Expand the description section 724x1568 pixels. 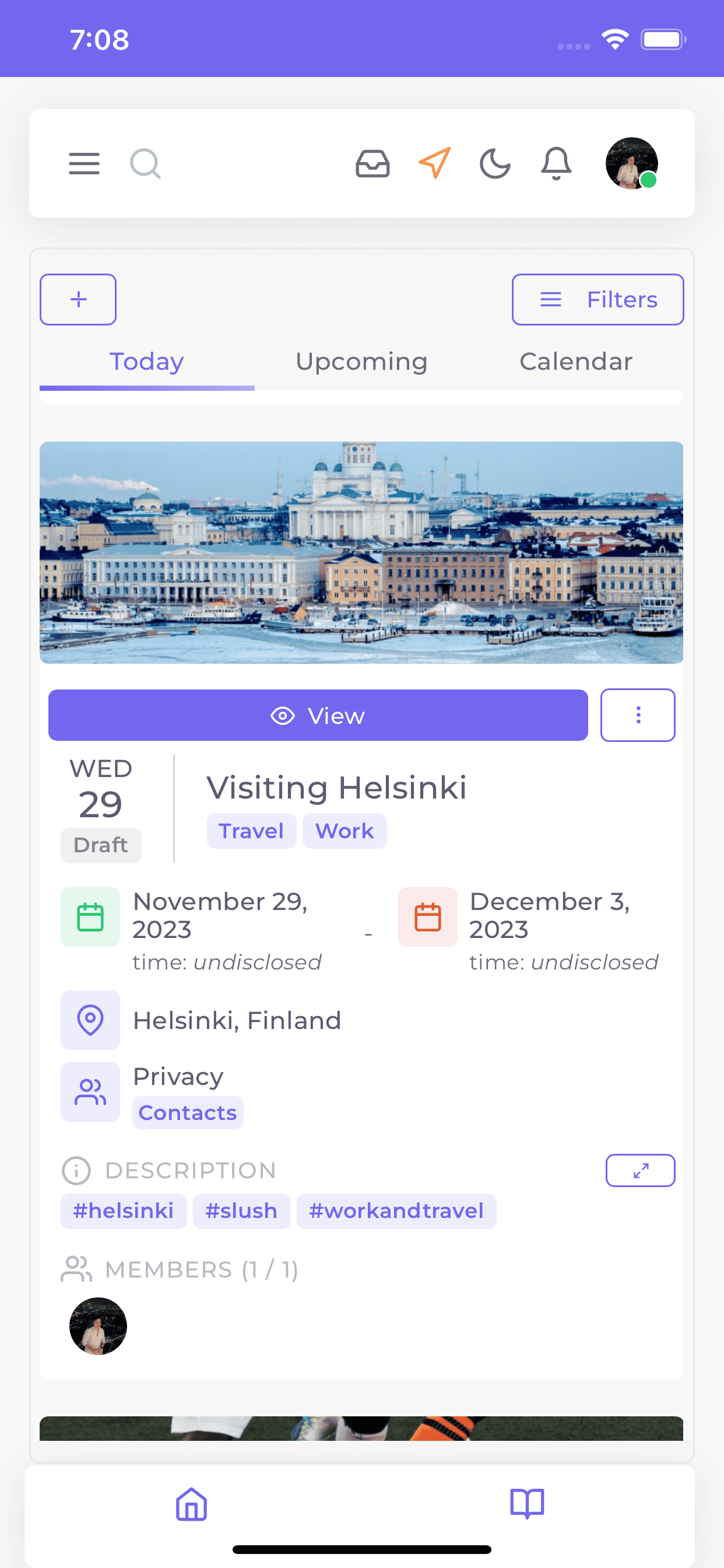pyautogui.click(x=640, y=1170)
